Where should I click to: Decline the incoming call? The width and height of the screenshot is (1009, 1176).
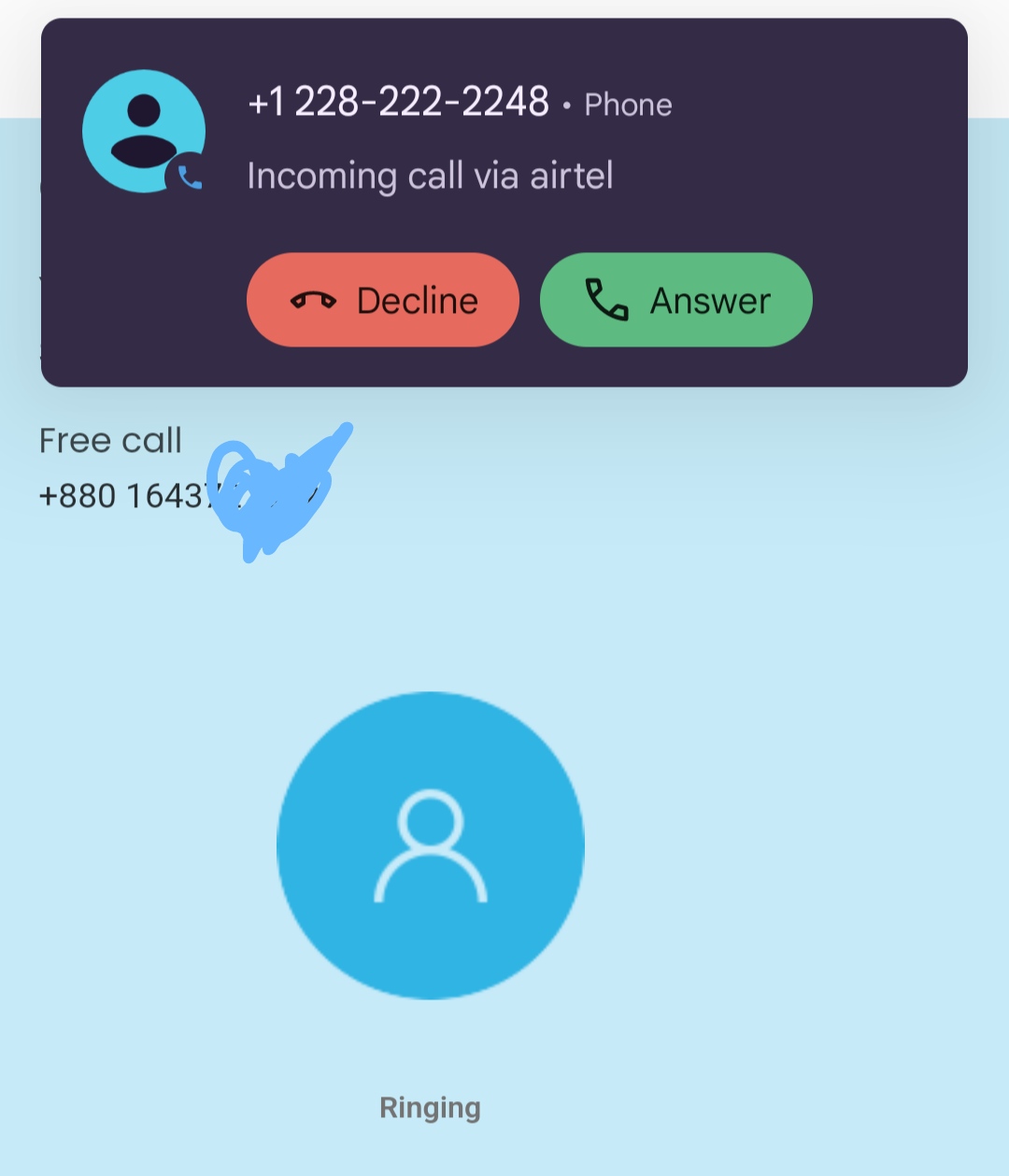click(x=383, y=300)
